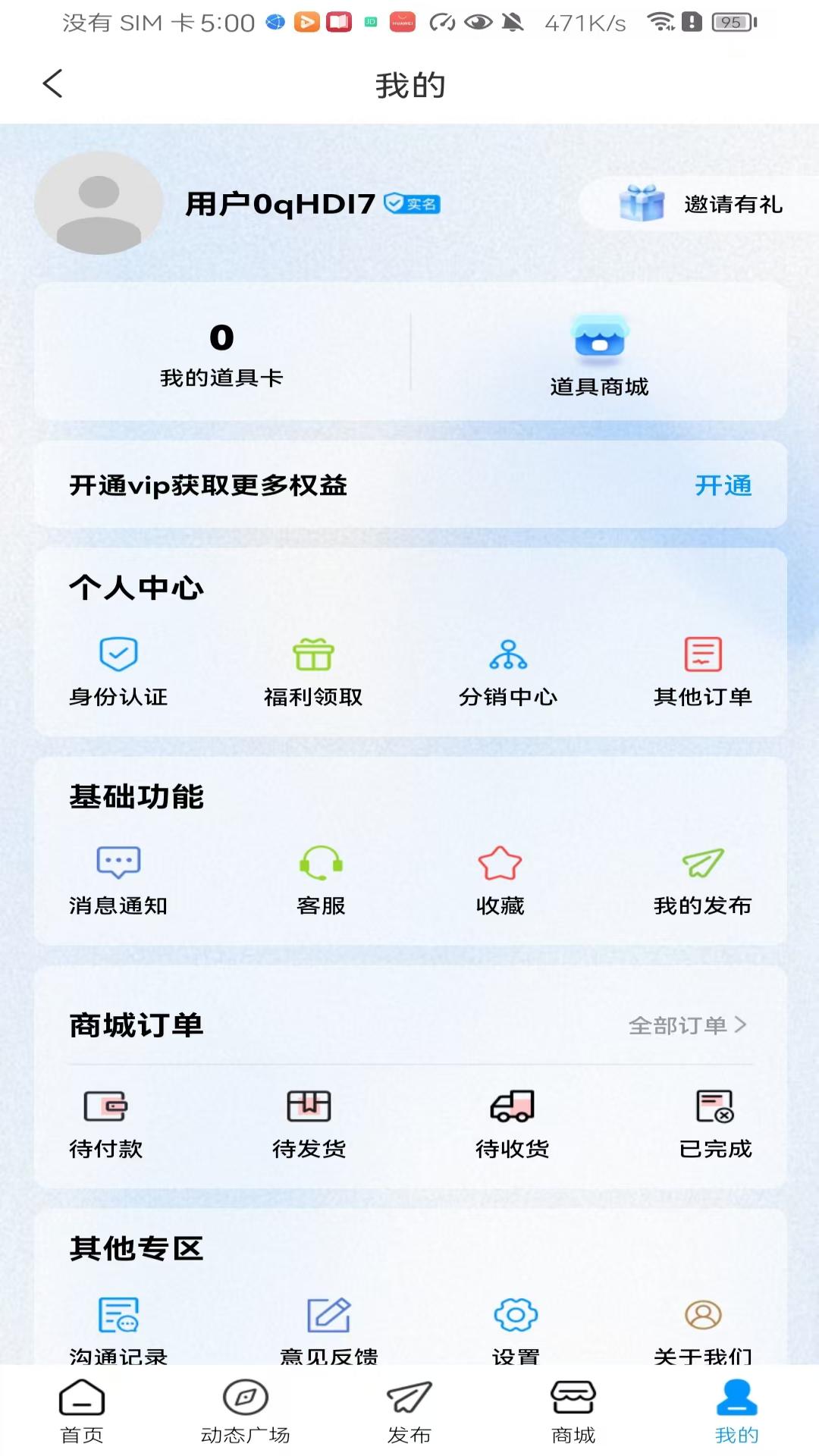View 其他订单 other orders
Image resolution: width=819 pixels, height=1456 pixels.
point(702,667)
